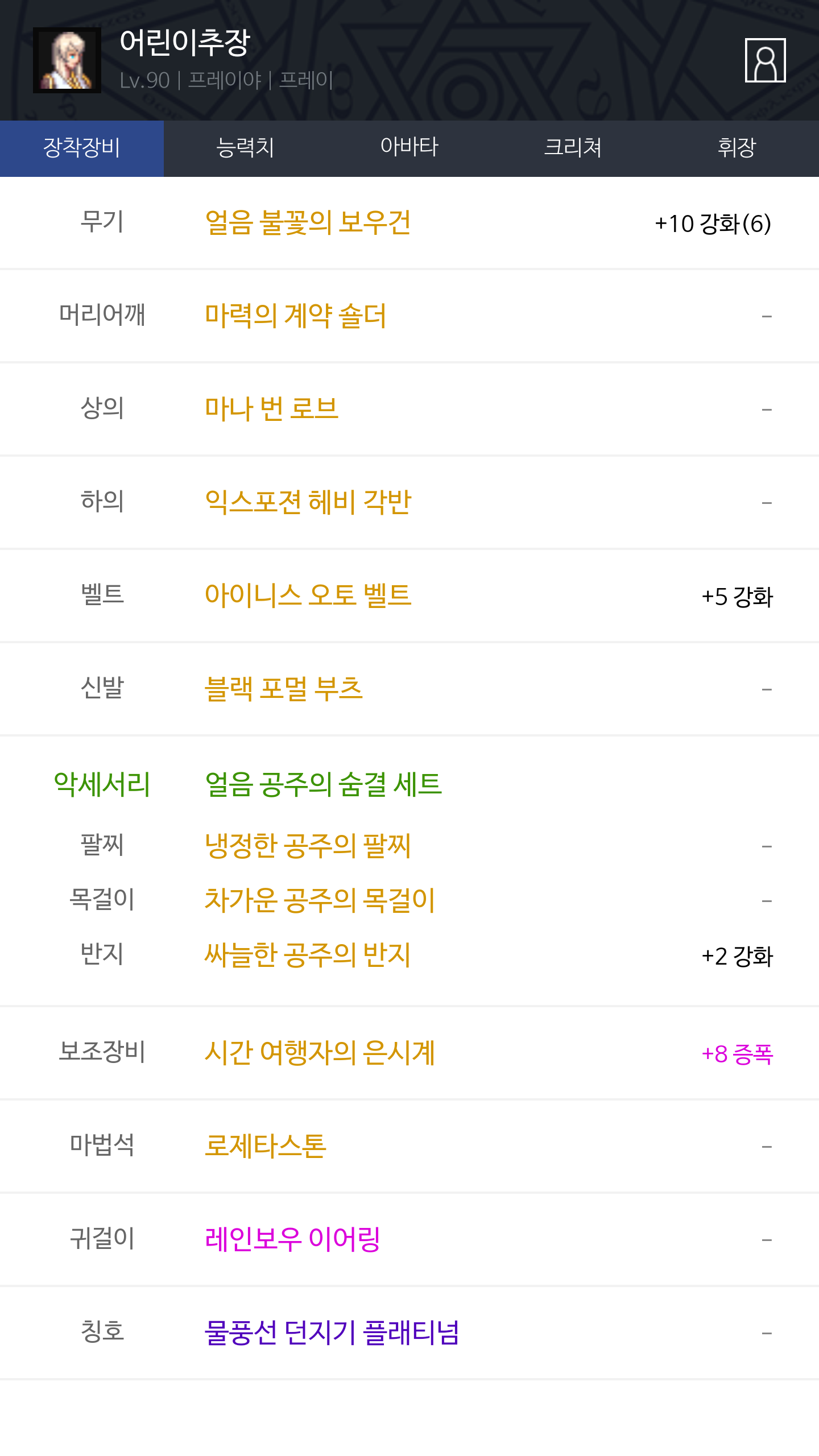Open weapon item 얼음 불꽃의 보우건
This screenshot has height=1456, width=819.
tap(308, 222)
